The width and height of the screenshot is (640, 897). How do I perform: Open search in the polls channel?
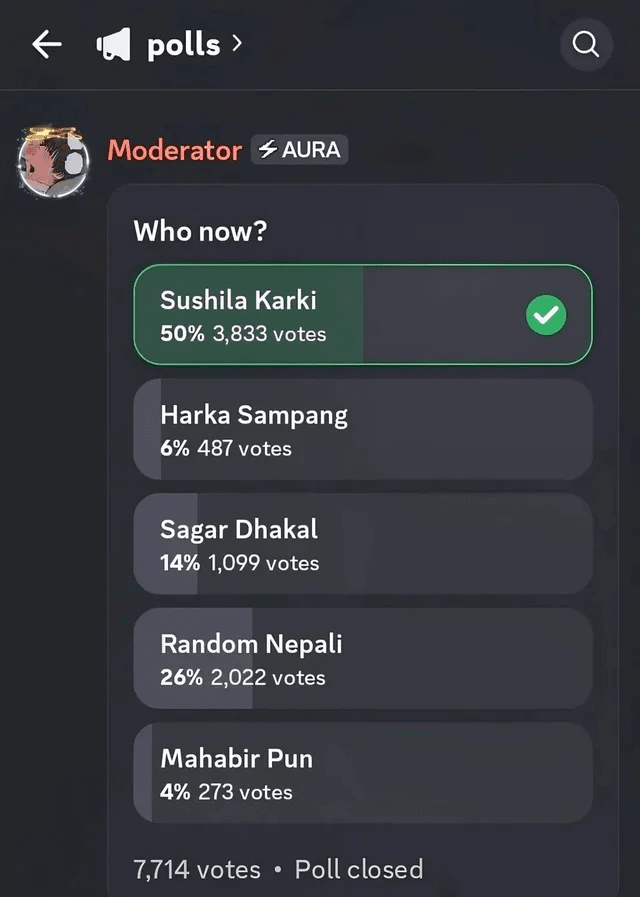[x=586, y=45]
